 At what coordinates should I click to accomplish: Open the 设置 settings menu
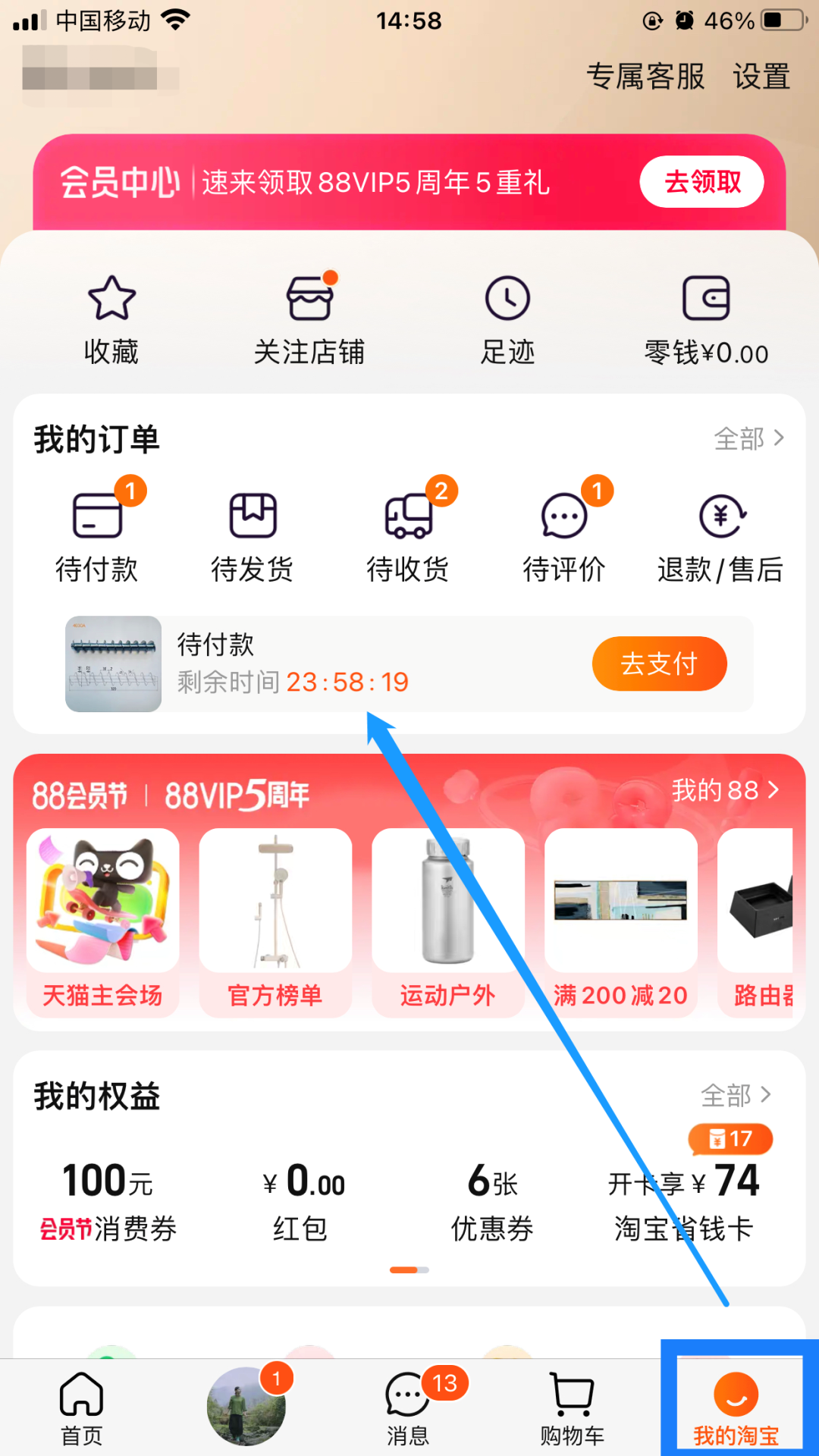pos(761,76)
